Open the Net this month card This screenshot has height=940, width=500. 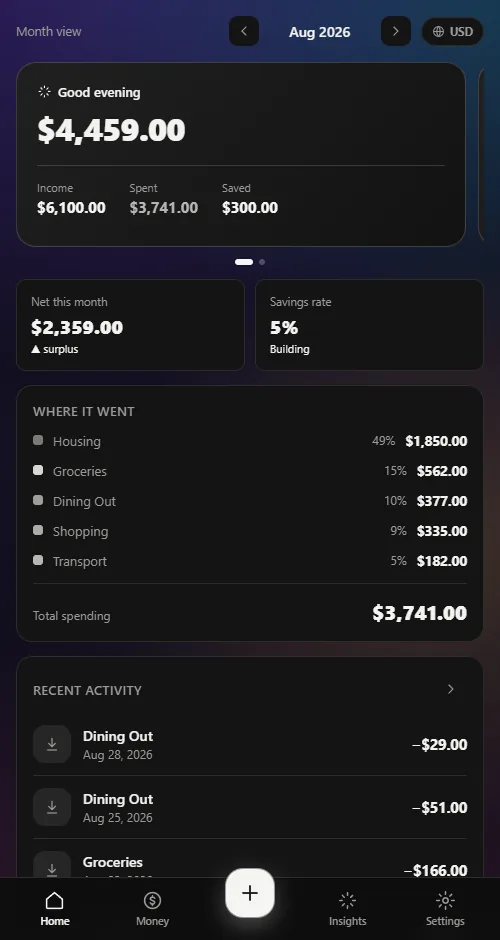pos(130,325)
